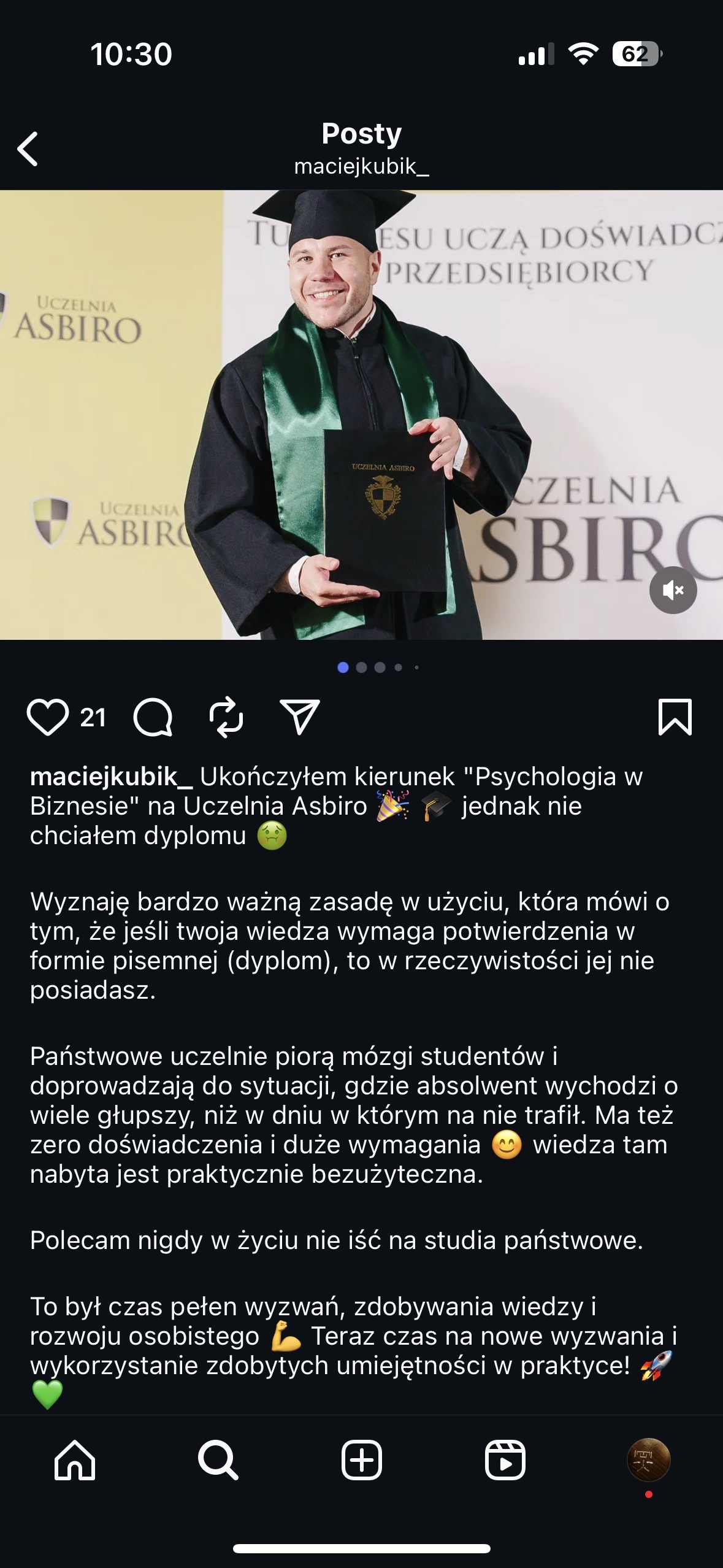
Task: Like the post by maciejkubik_
Action: 47,717
